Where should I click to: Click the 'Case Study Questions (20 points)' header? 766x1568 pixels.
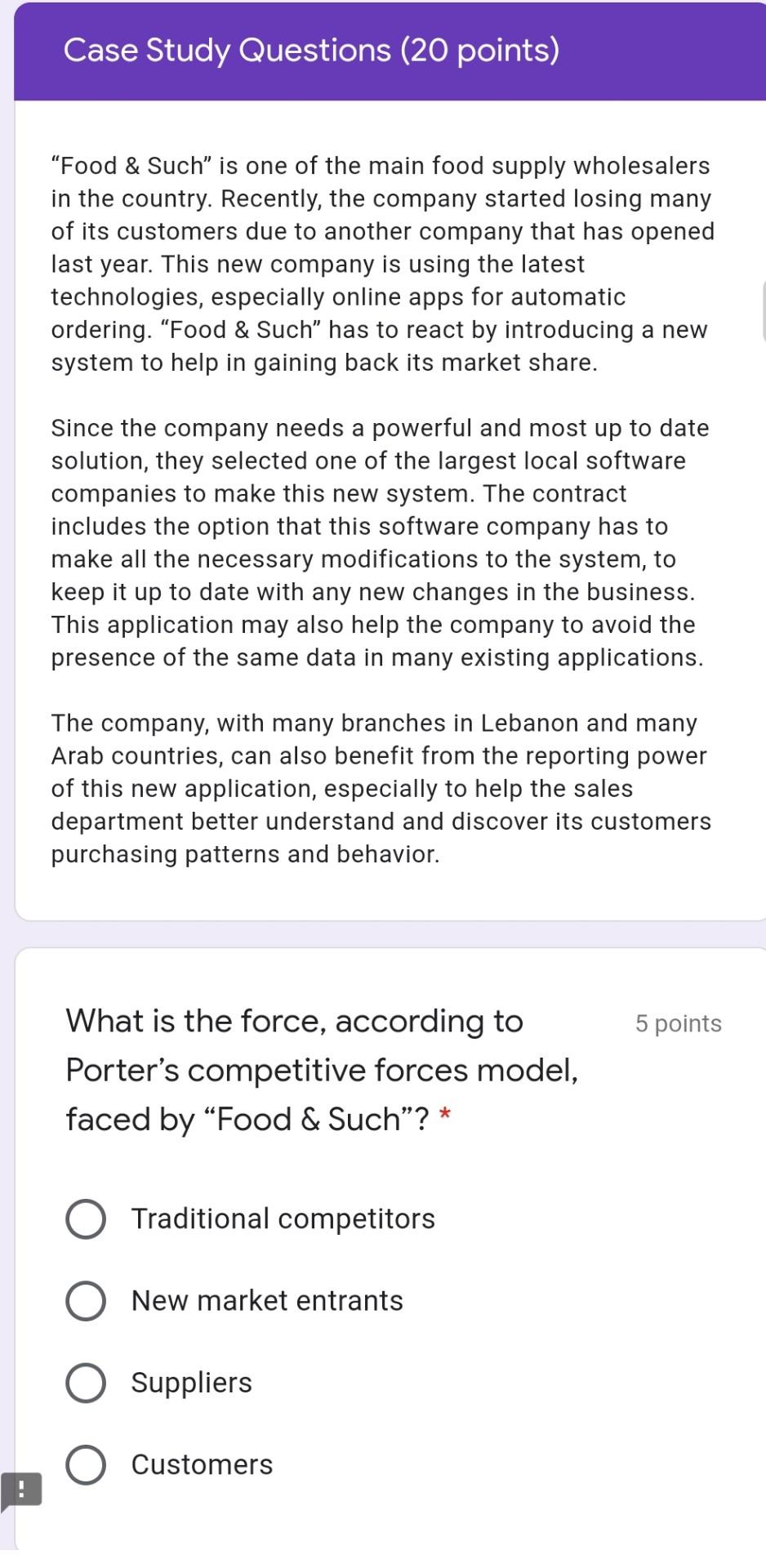point(312,50)
